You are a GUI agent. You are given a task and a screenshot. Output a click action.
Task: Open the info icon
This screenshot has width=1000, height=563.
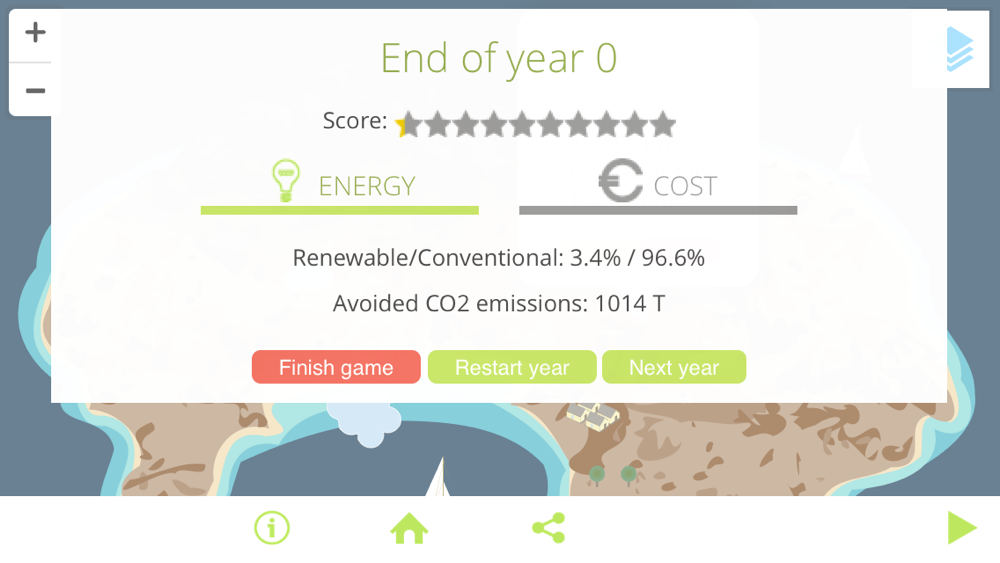271,528
